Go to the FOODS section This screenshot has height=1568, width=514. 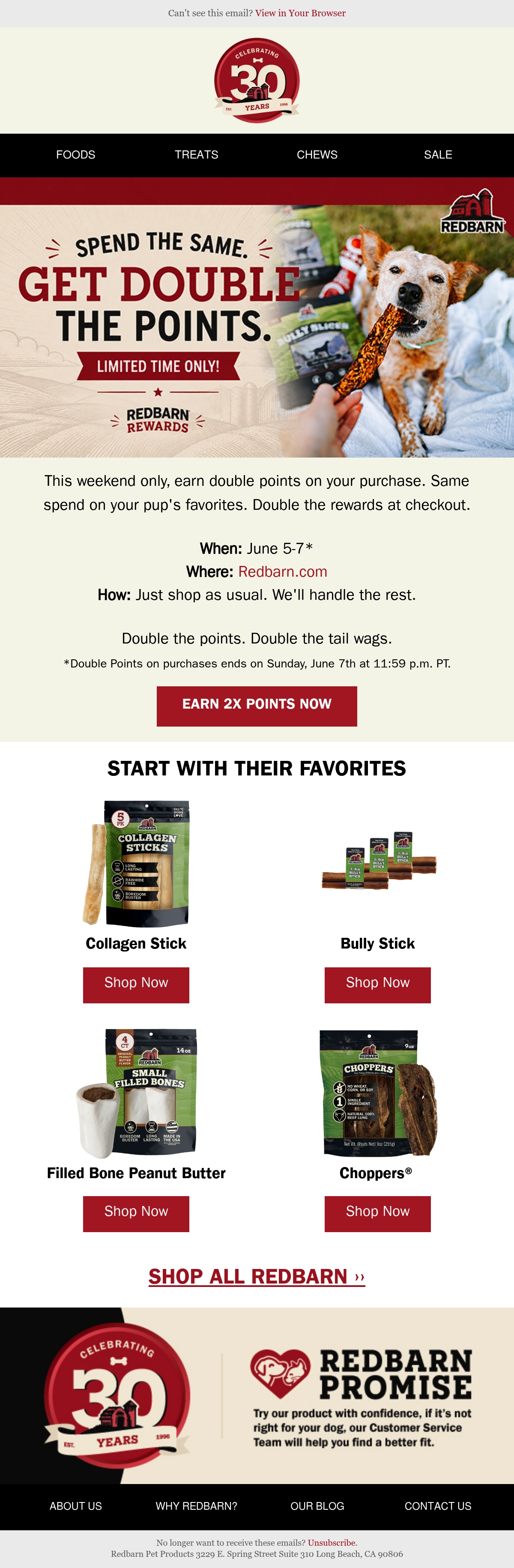click(75, 155)
